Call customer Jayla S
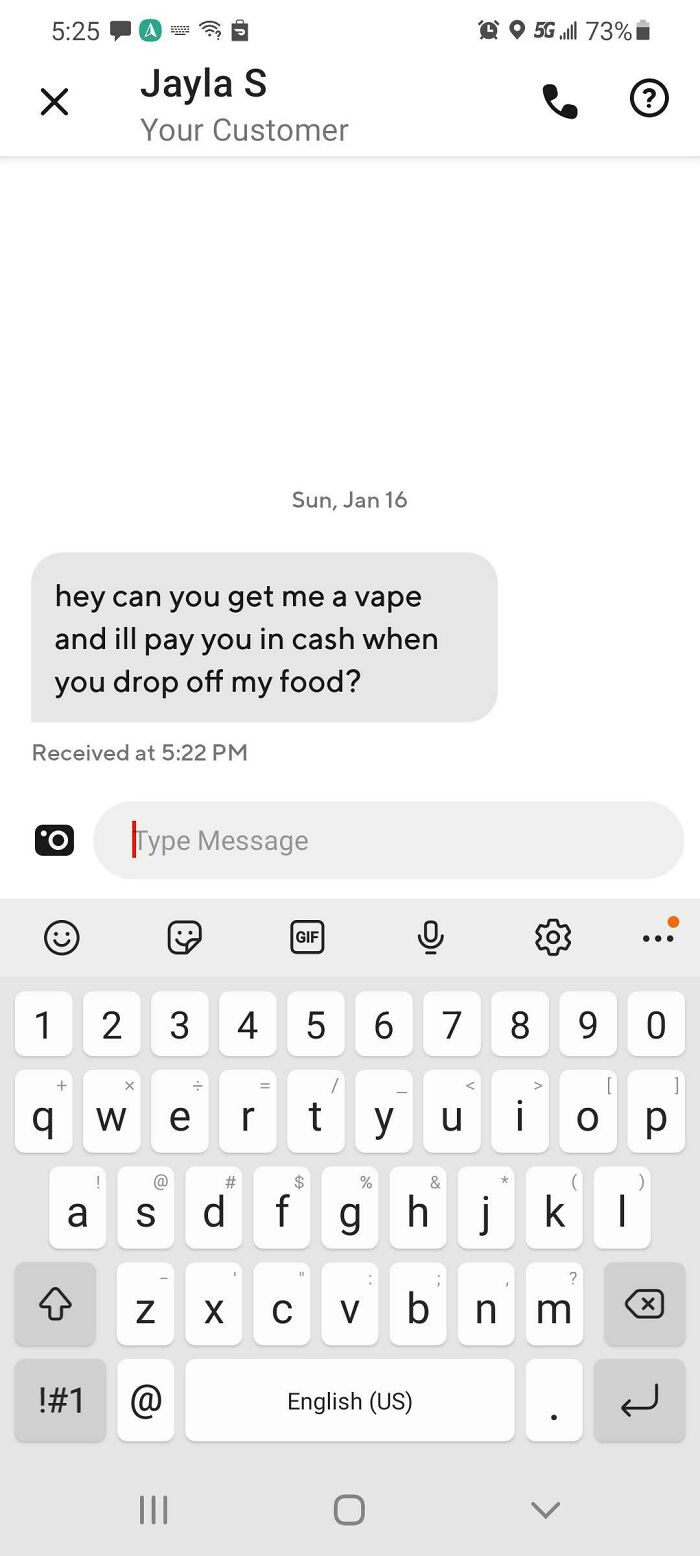 (x=559, y=101)
